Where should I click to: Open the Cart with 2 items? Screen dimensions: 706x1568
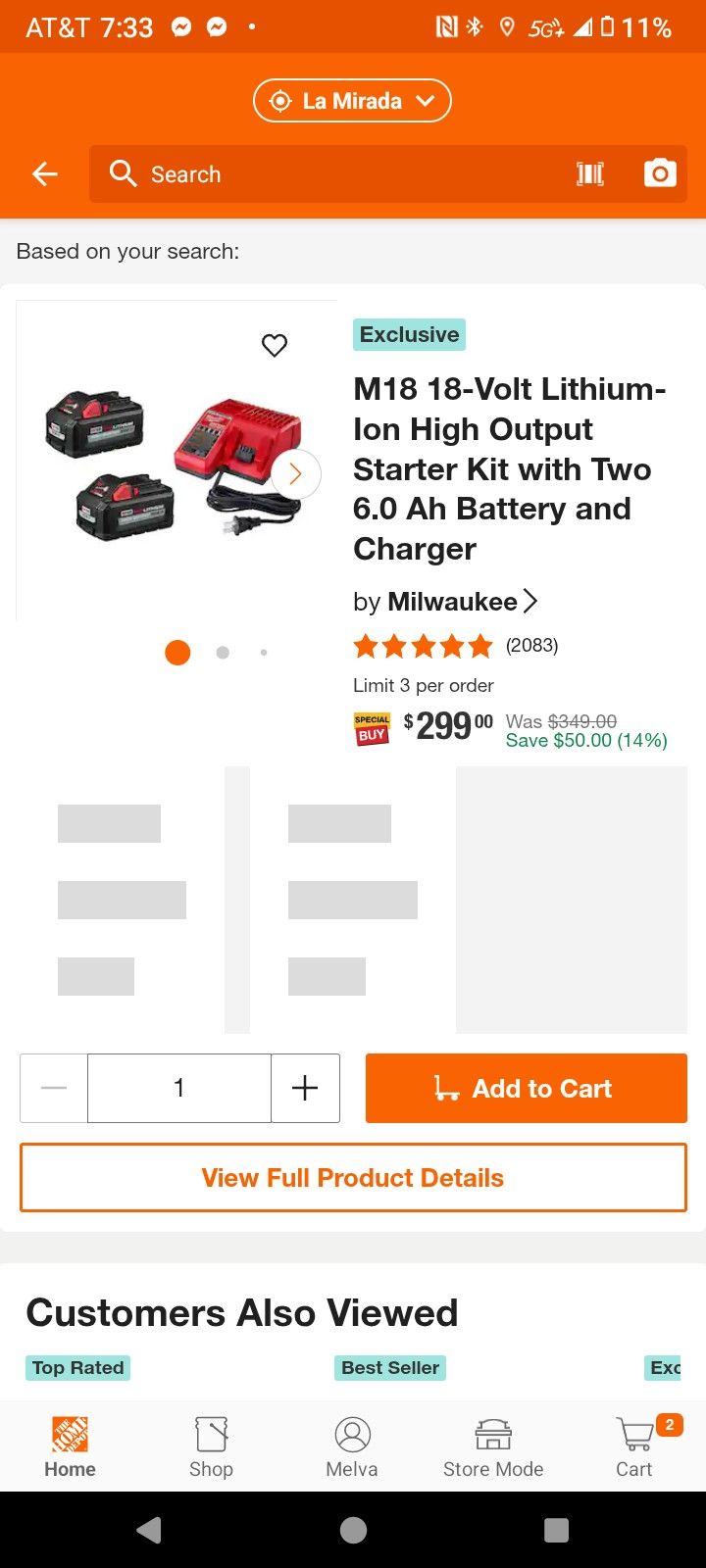pyautogui.click(x=634, y=1446)
